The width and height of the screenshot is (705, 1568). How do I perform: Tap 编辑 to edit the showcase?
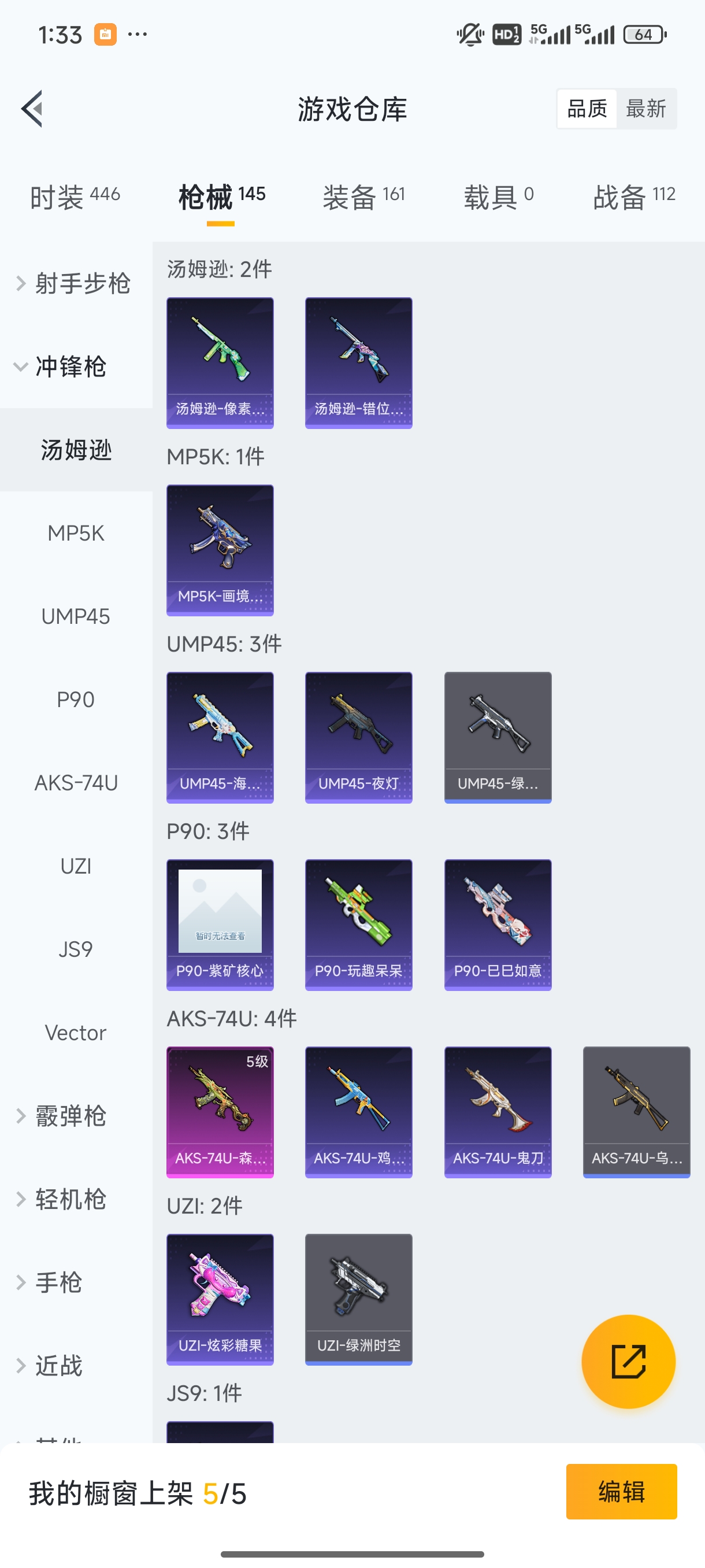tap(621, 1491)
